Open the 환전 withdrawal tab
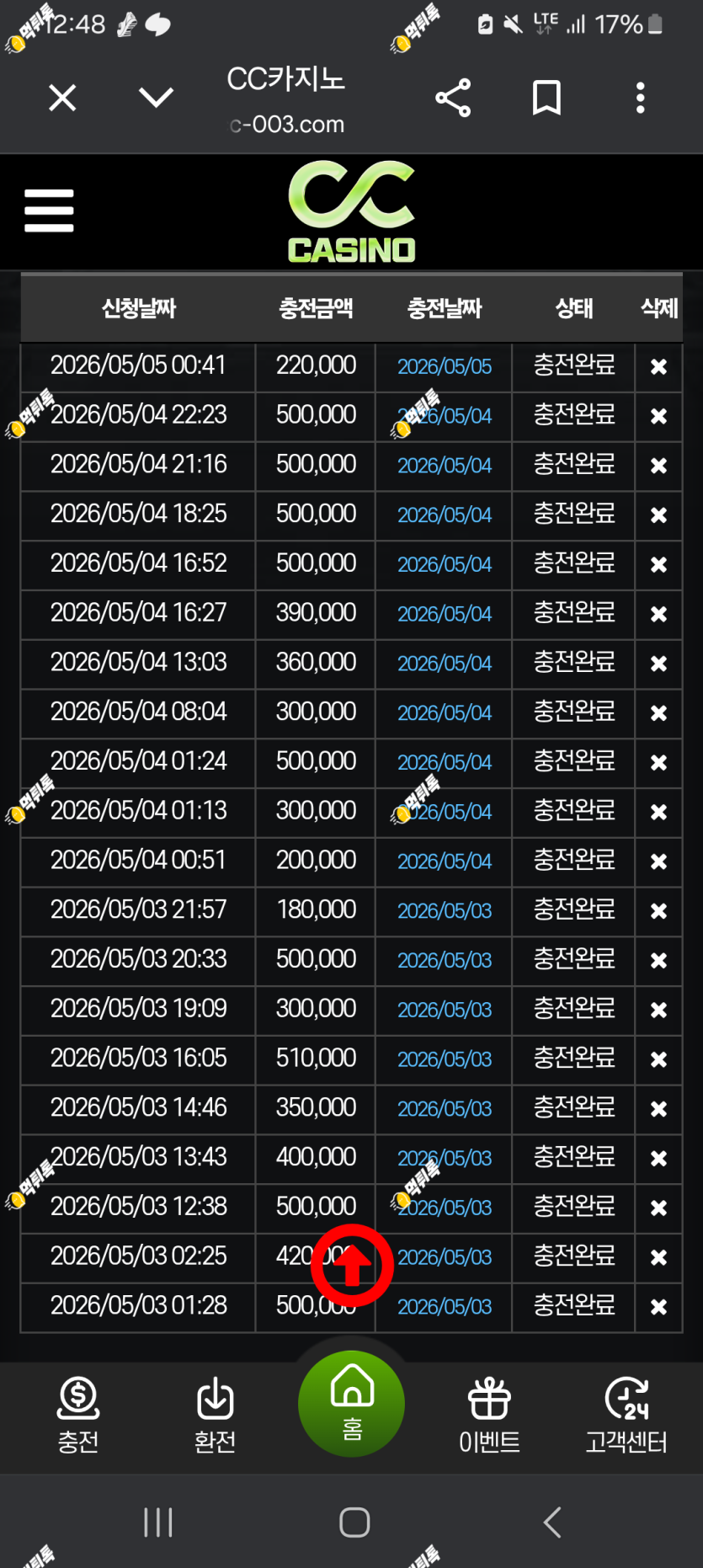Viewport: 703px width, 1568px height. (215, 1415)
